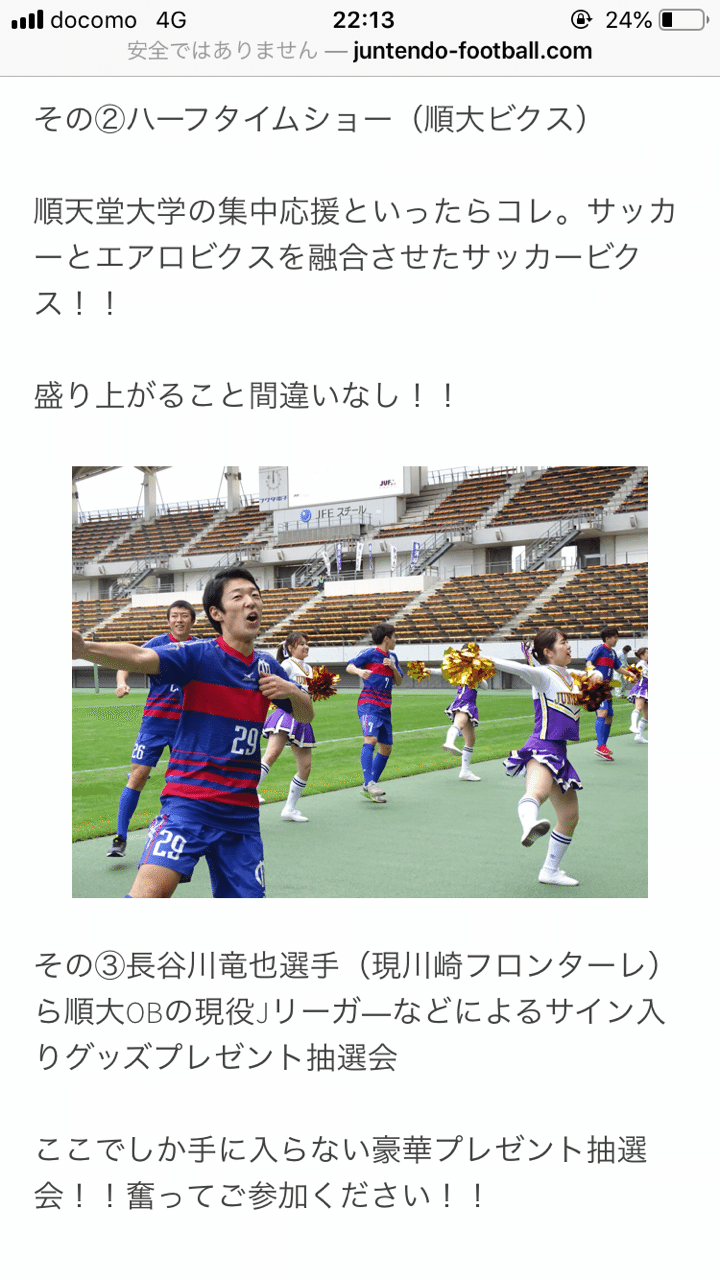Open the halftime show photo
Viewport: 720px width, 1280px height.
pos(360,681)
